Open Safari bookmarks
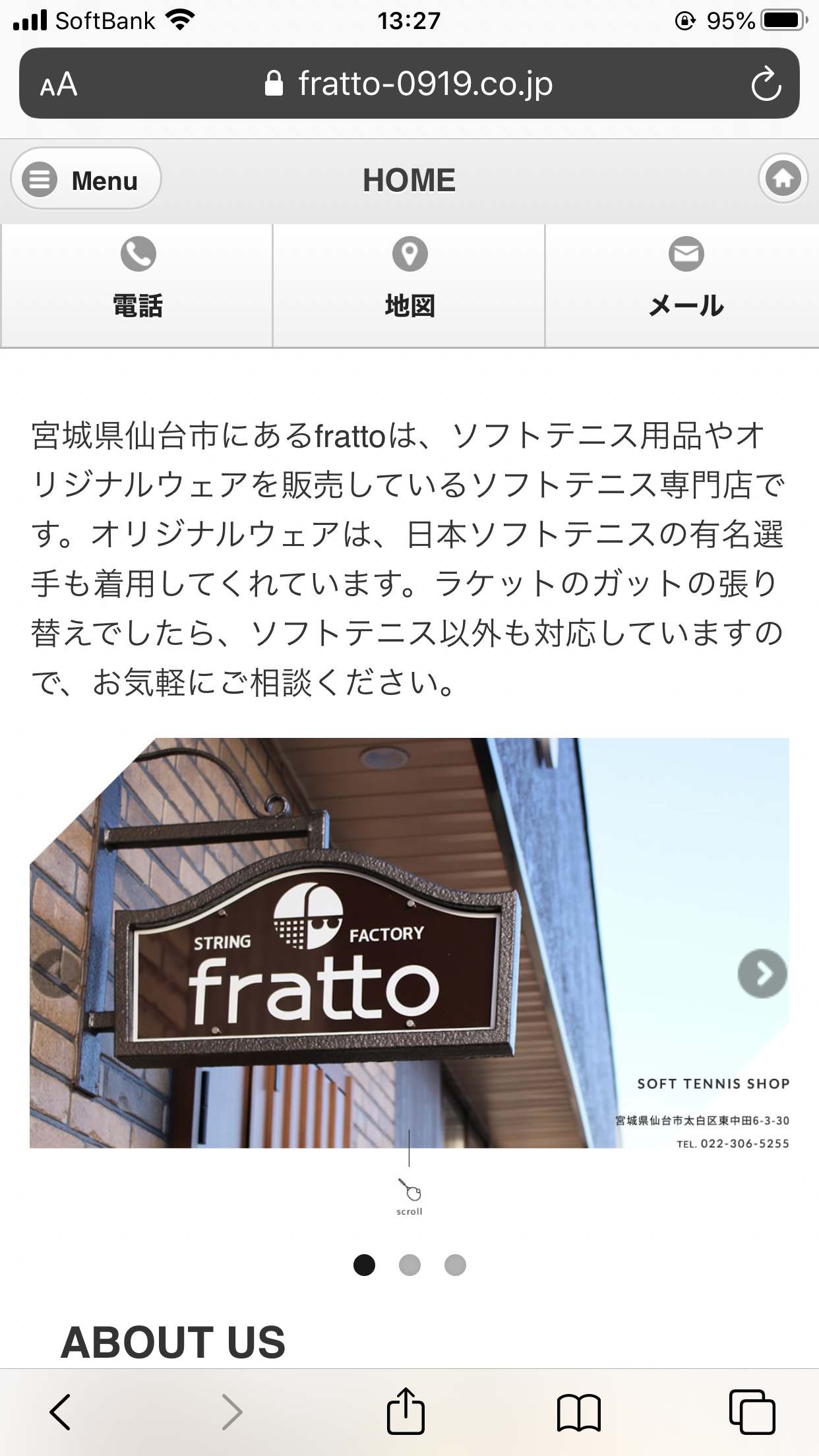 pos(578,1412)
